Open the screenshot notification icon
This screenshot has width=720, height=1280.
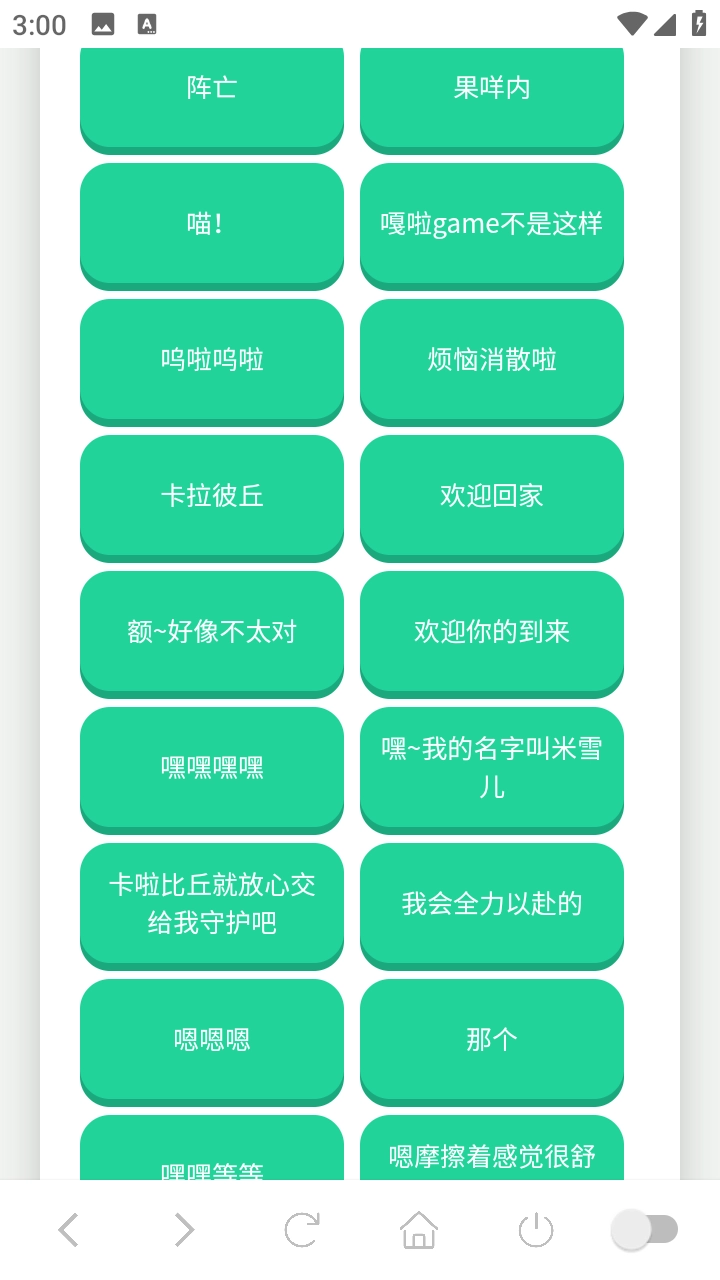click(x=103, y=22)
